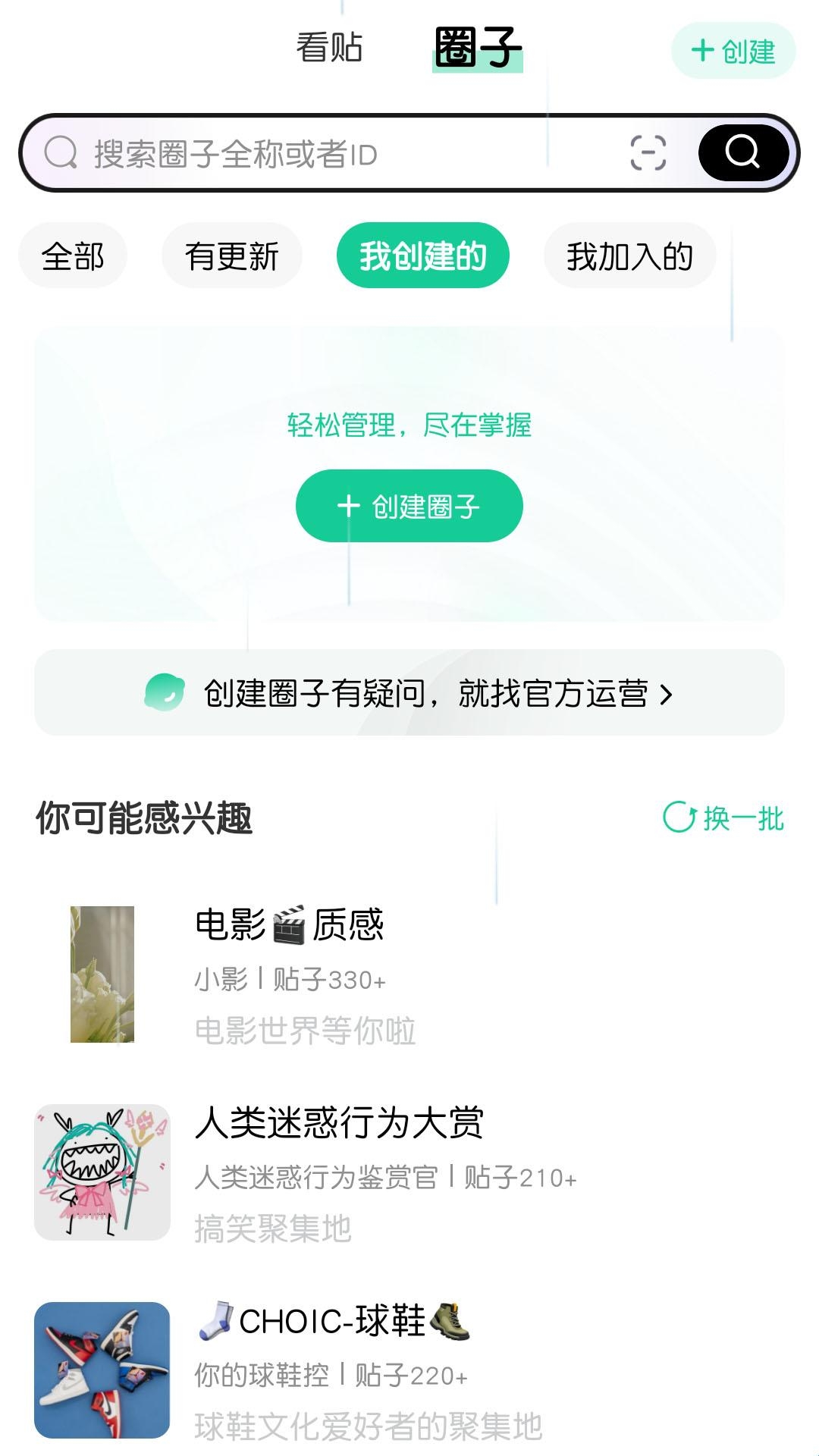Switch to the 我加入的 filter chip
Image resolution: width=819 pixels, height=1456 pixels.
[629, 256]
